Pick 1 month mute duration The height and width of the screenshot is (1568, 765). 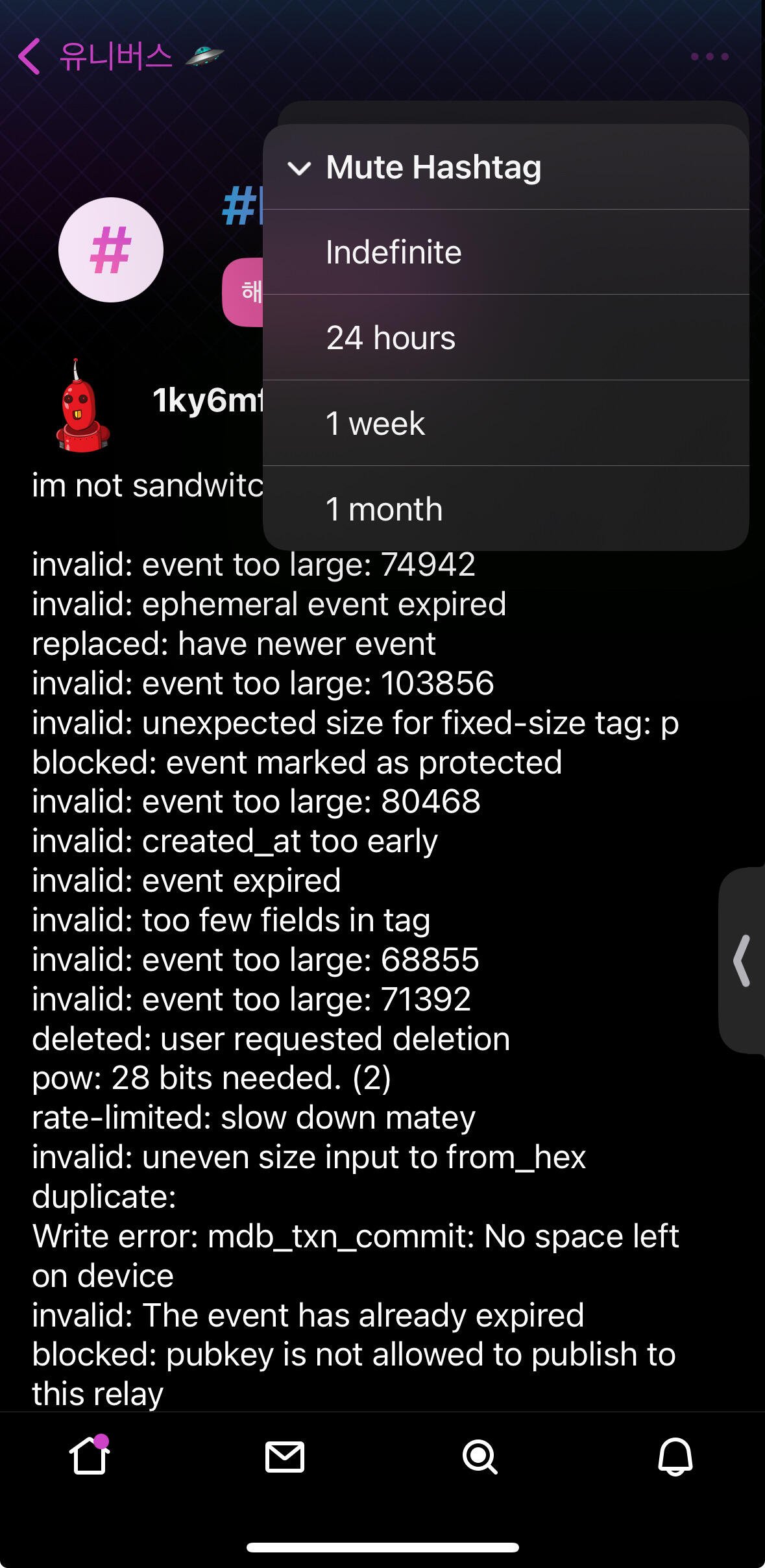tap(506, 509)
